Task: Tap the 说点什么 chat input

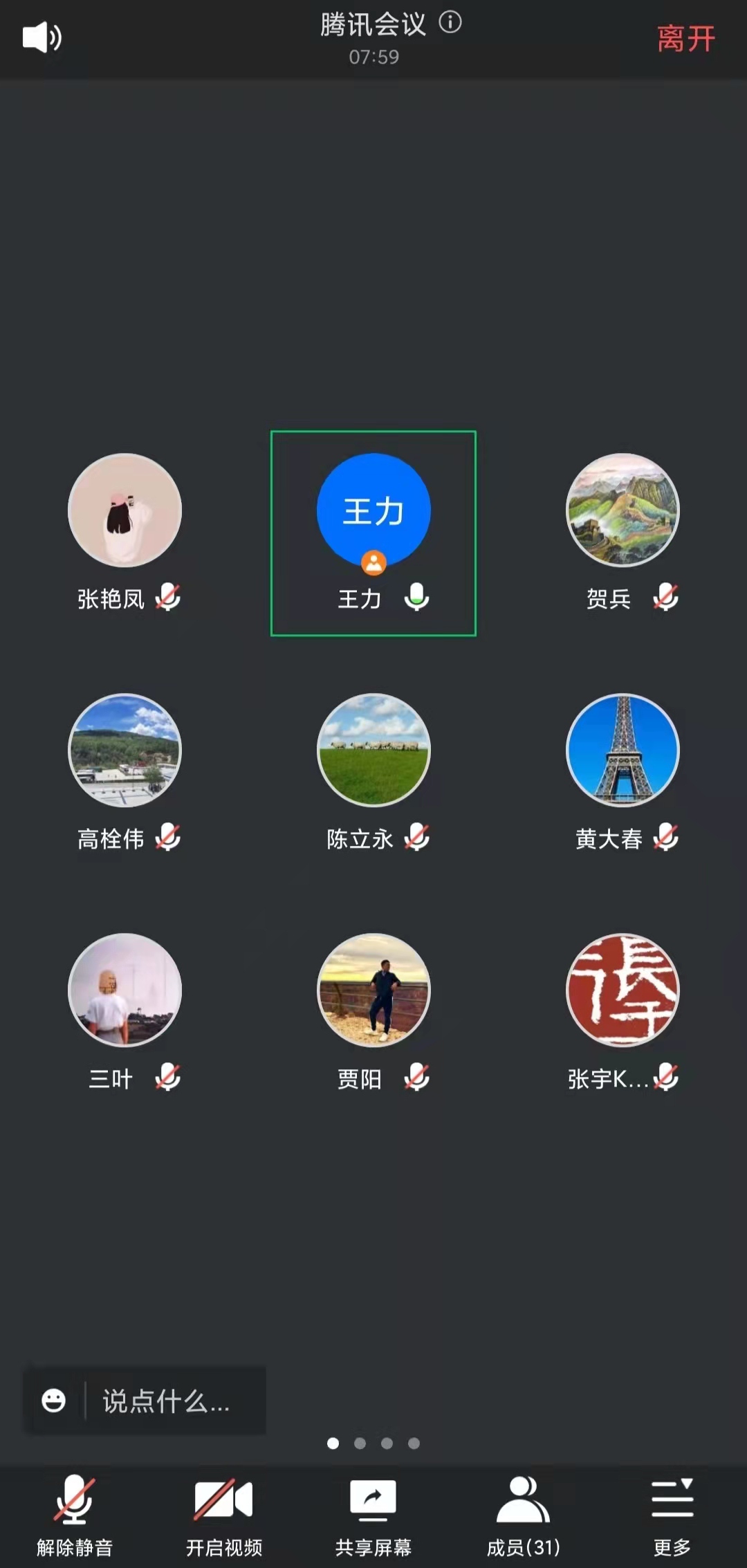Action: click(x=166, y=1401)
